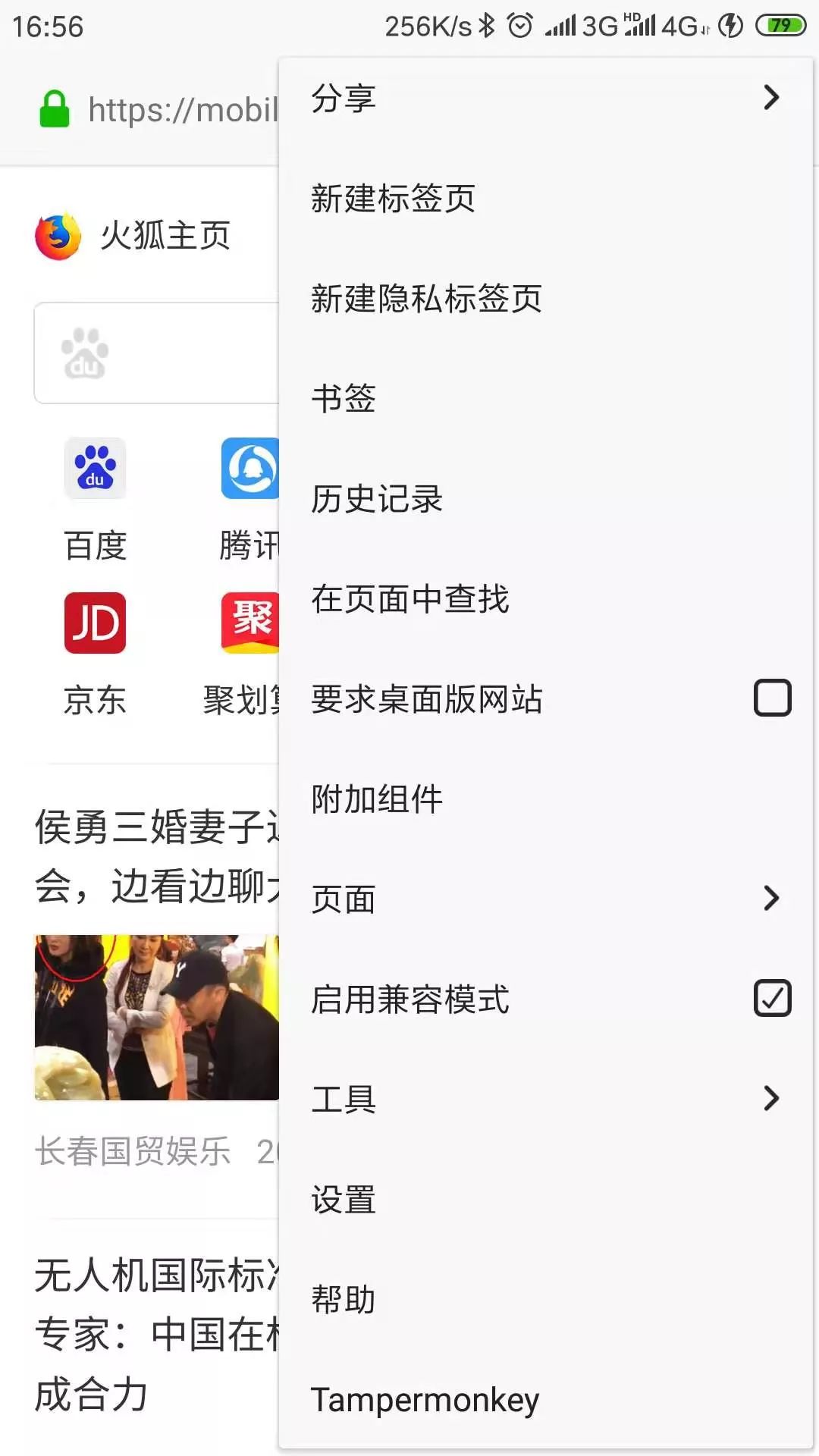Viewport: 819px width, 1456px height.
Task: Open the JD 京东 shortcut icon
Action: tap(94, 623)
